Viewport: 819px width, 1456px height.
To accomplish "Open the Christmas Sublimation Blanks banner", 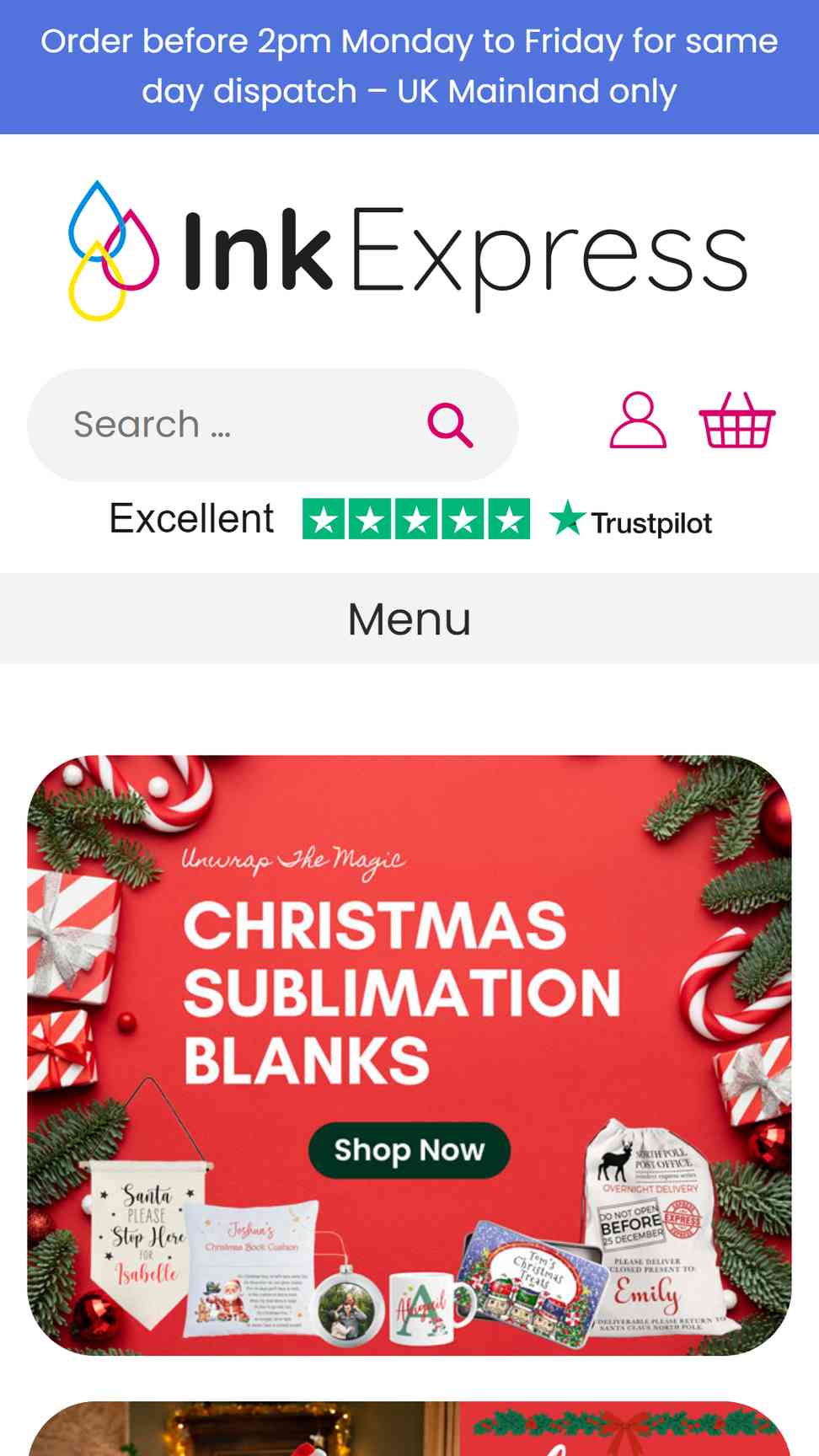I will [409, 1055].
